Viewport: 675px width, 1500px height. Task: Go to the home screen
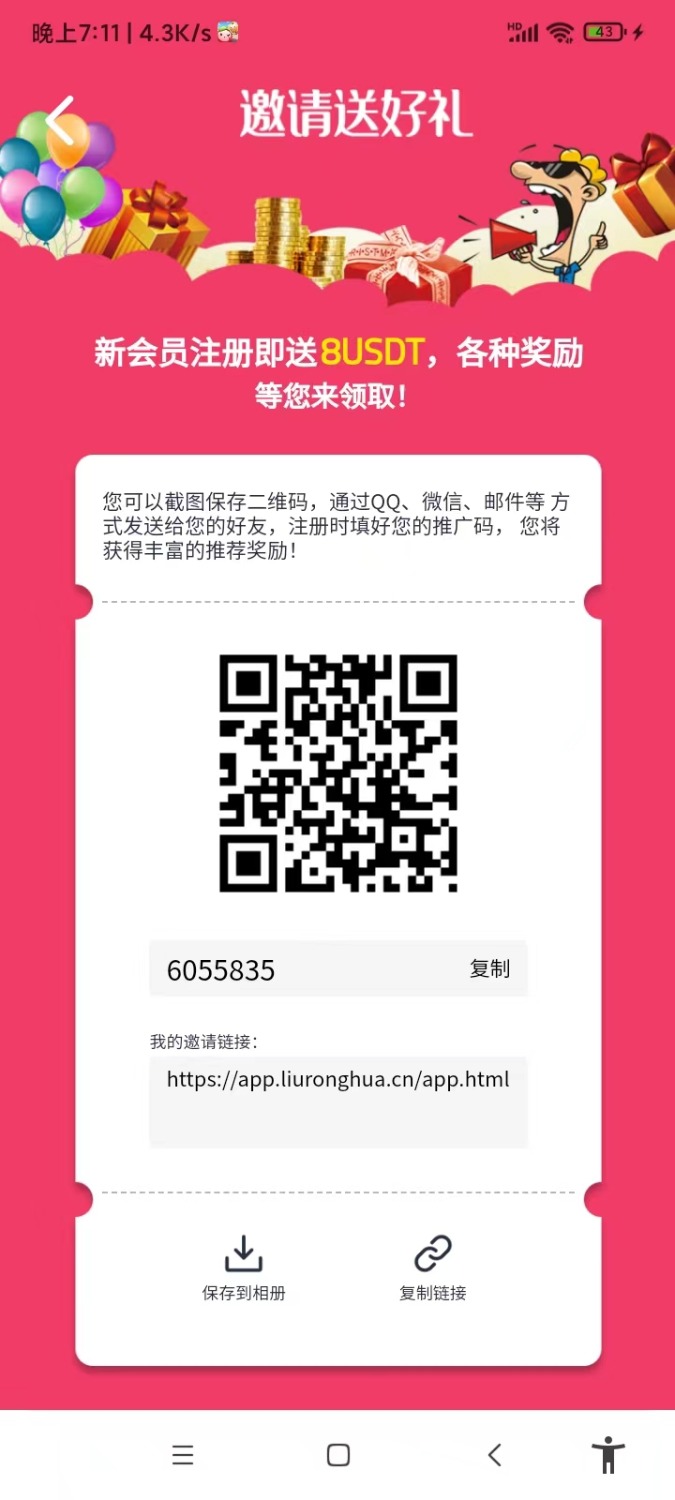(x=338, y=1455)
